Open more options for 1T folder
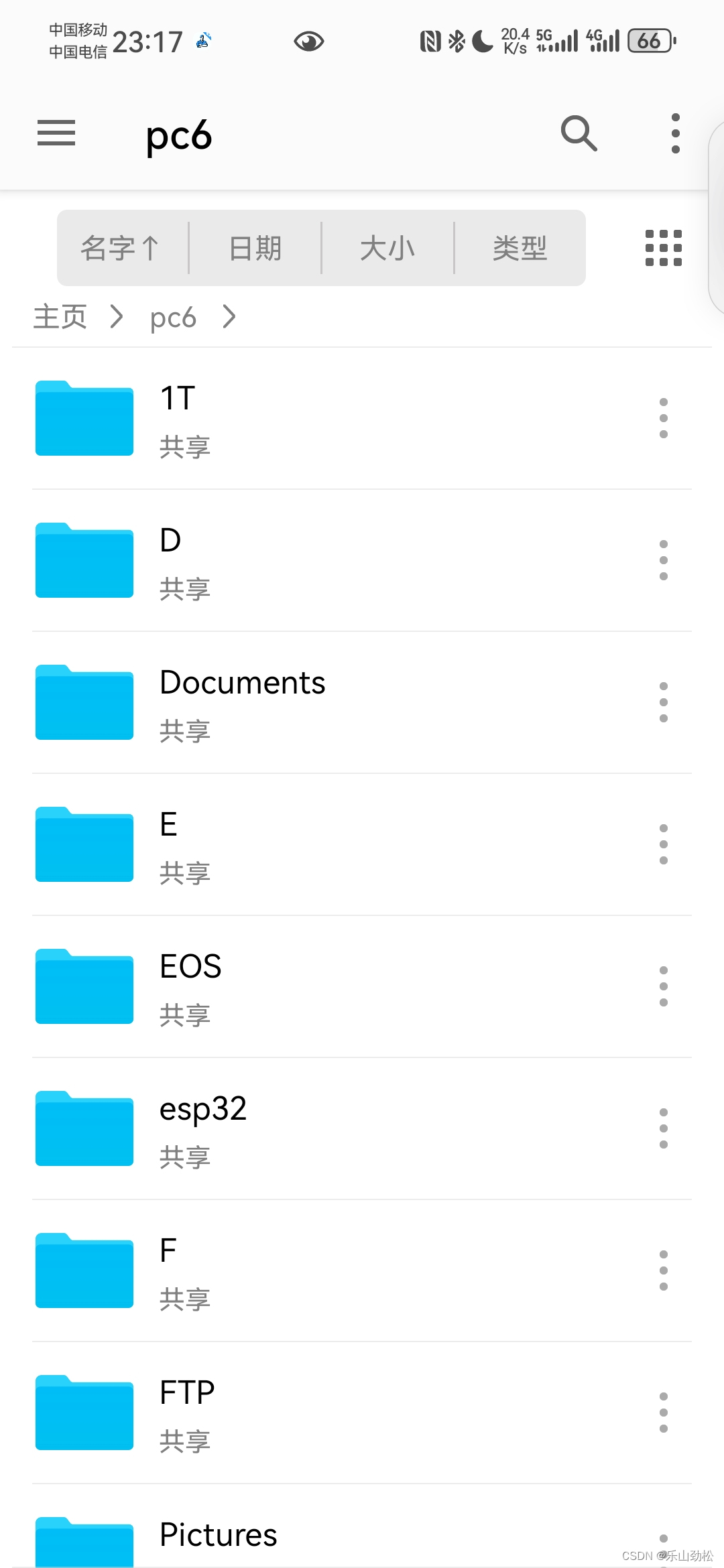Screen dimensions: 724x1568 pyautogui.click(x=663, y=418)
